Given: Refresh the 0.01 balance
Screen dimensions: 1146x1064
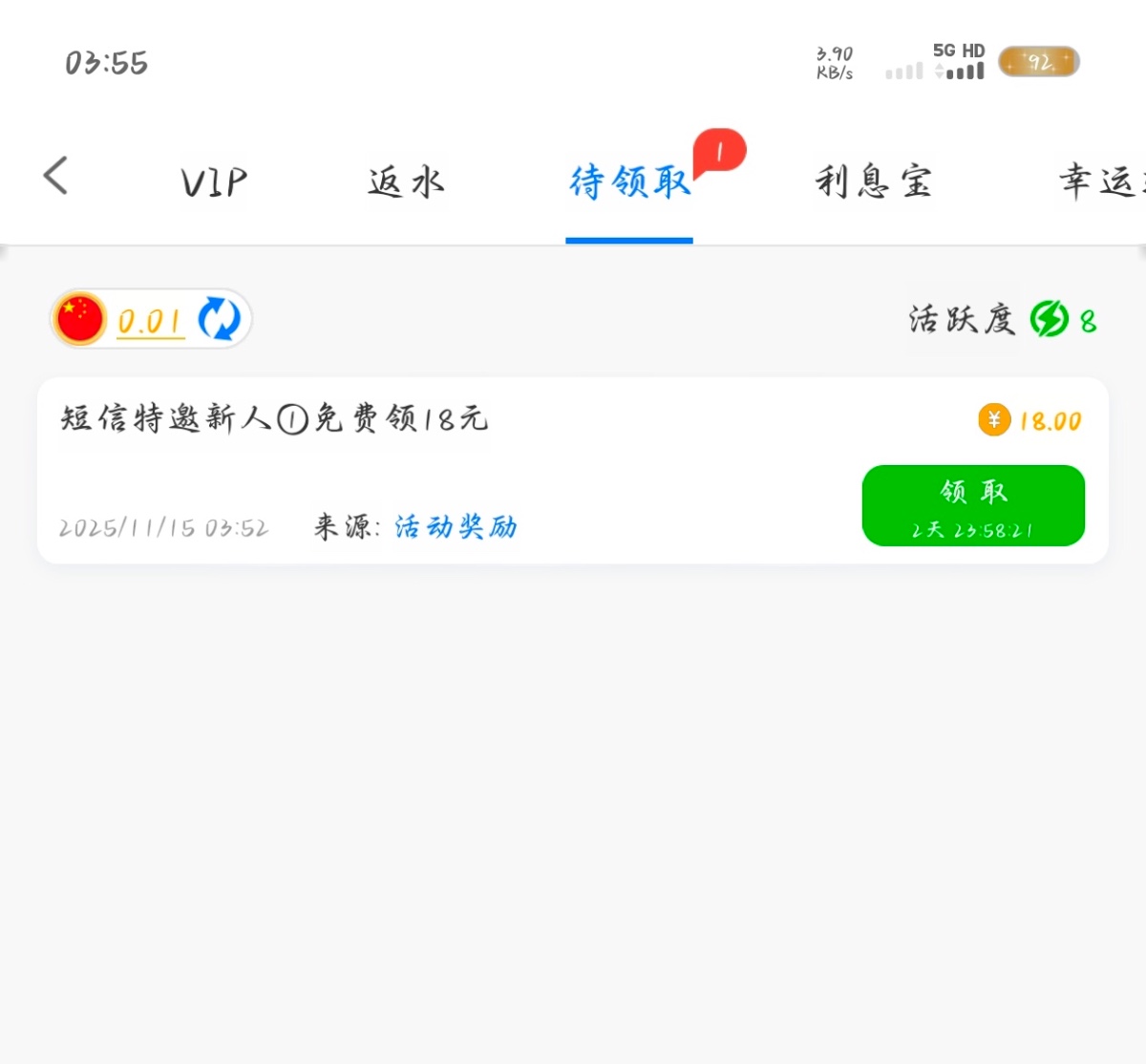Looking at the screenshot, I should pyautogui.click(x=219, y=319).
